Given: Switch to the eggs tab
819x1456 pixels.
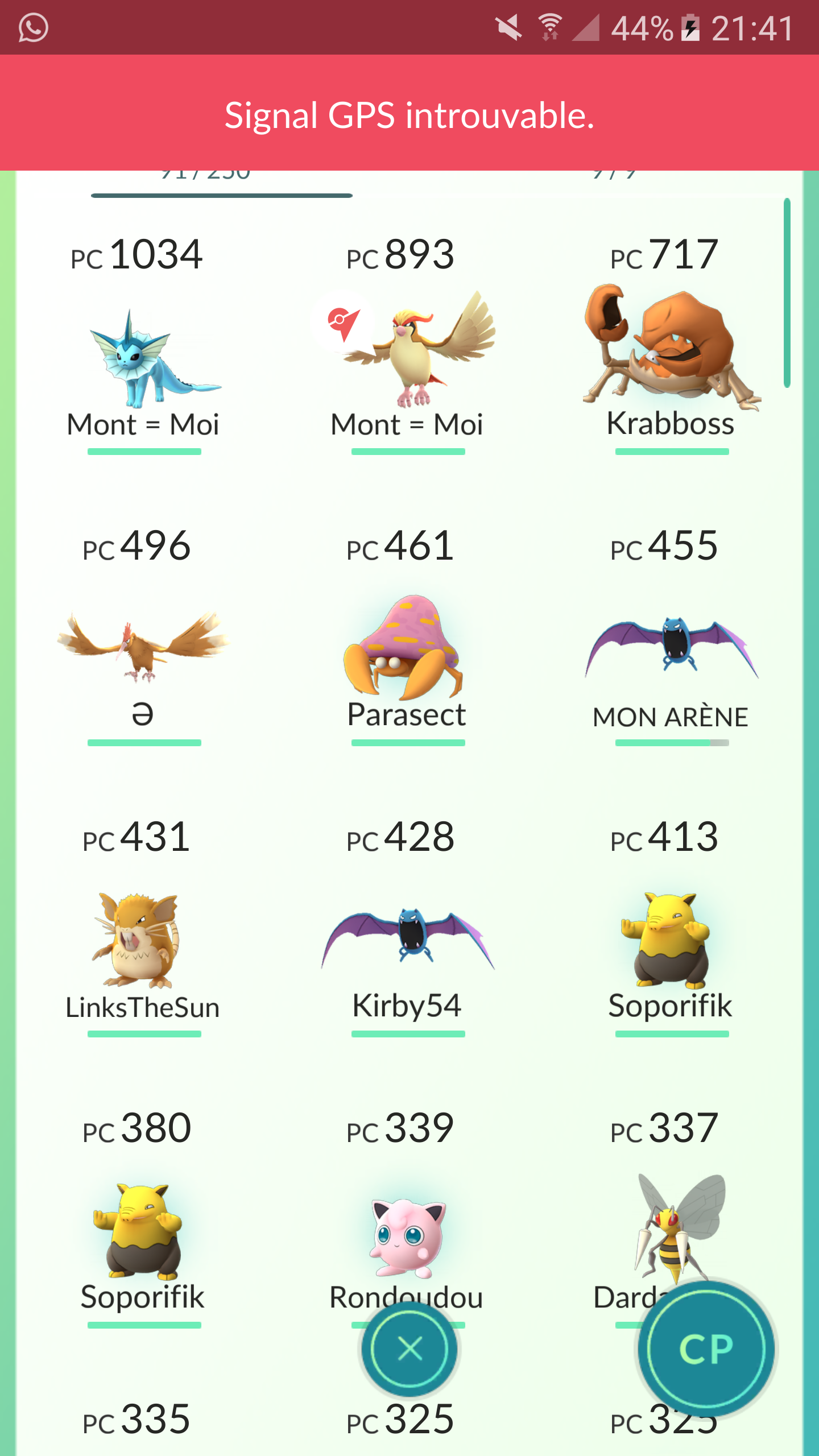Looking at the screenshot, I should coord(614,177).
